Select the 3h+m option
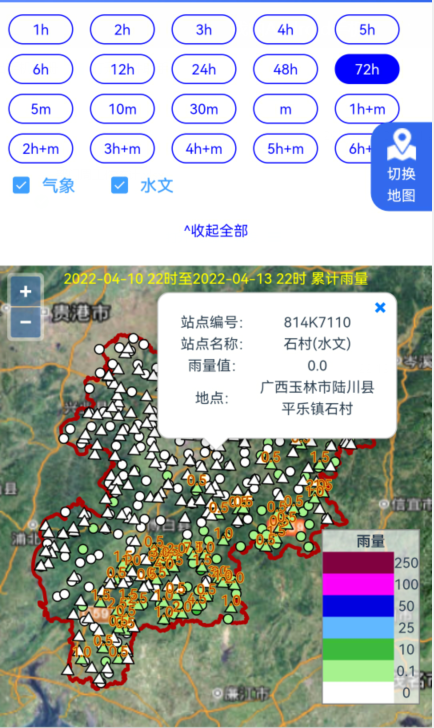 [123, 149]
